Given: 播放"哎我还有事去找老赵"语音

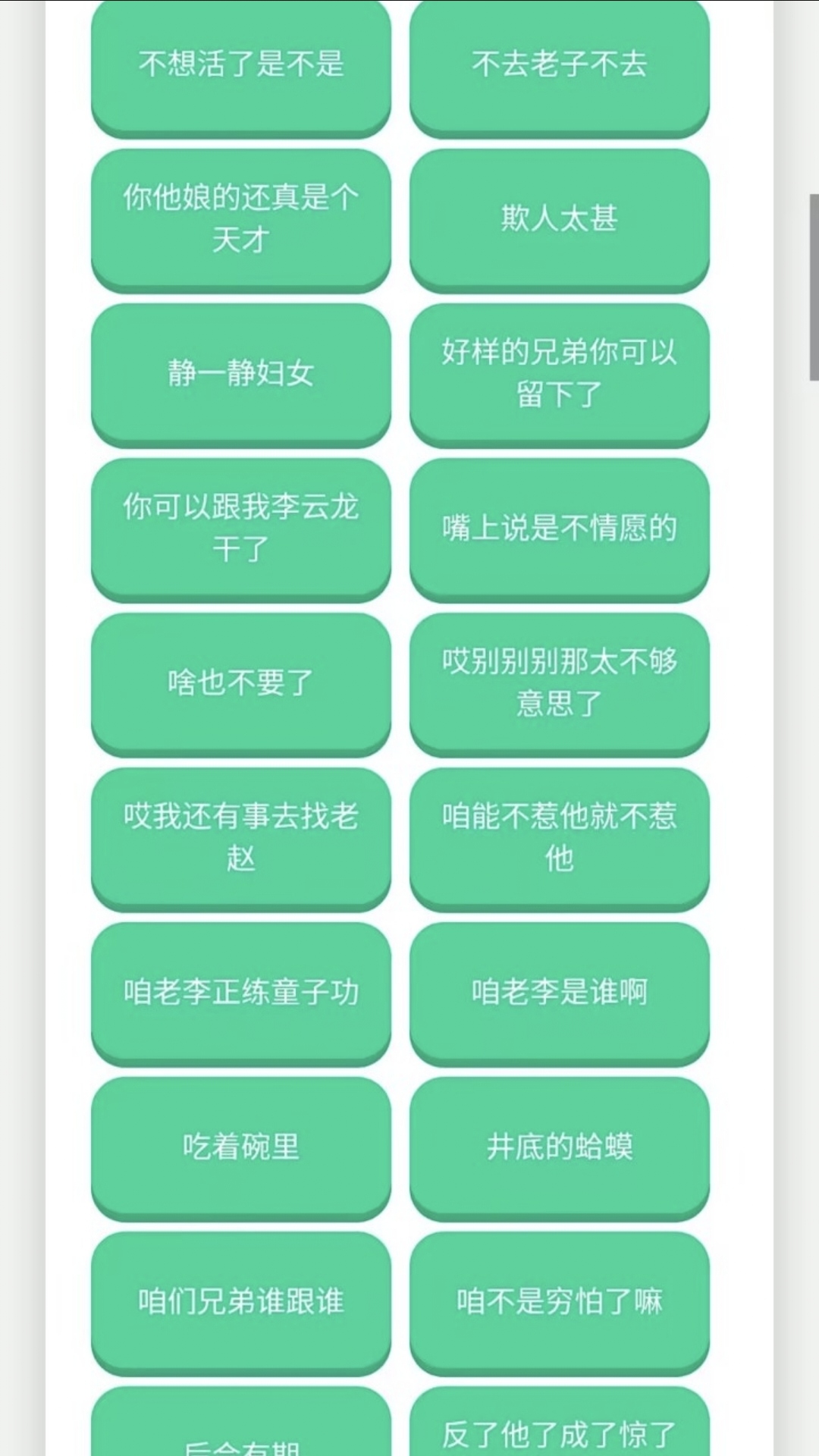Looking at the screenshot, I should (241, 838).
